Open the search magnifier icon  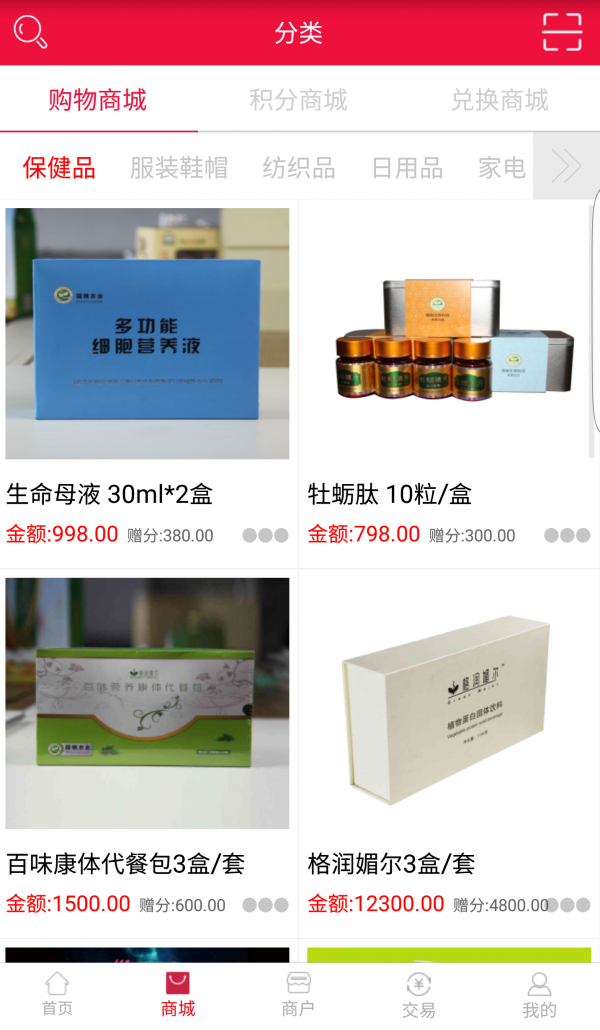click(x=30, y=32)
